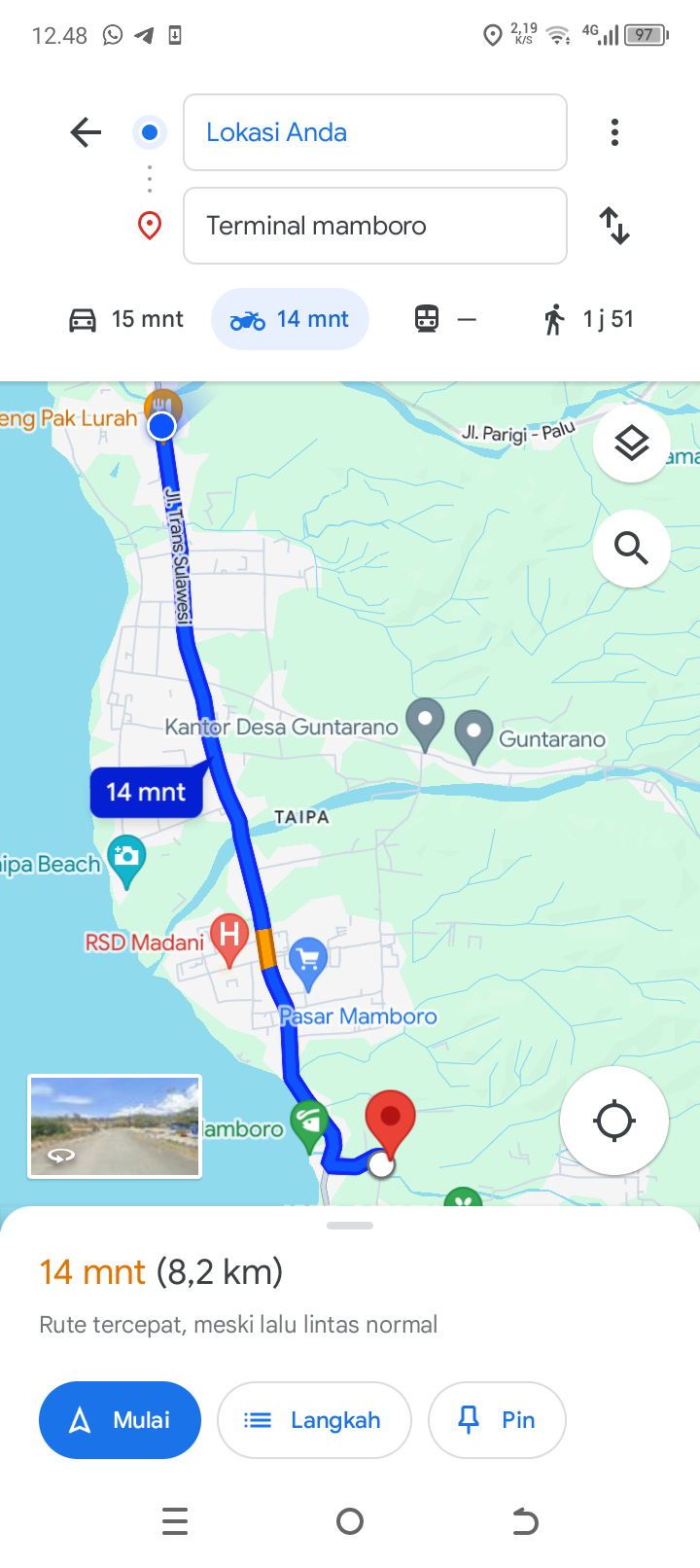Center map on my location

(x=614, y=1121)
